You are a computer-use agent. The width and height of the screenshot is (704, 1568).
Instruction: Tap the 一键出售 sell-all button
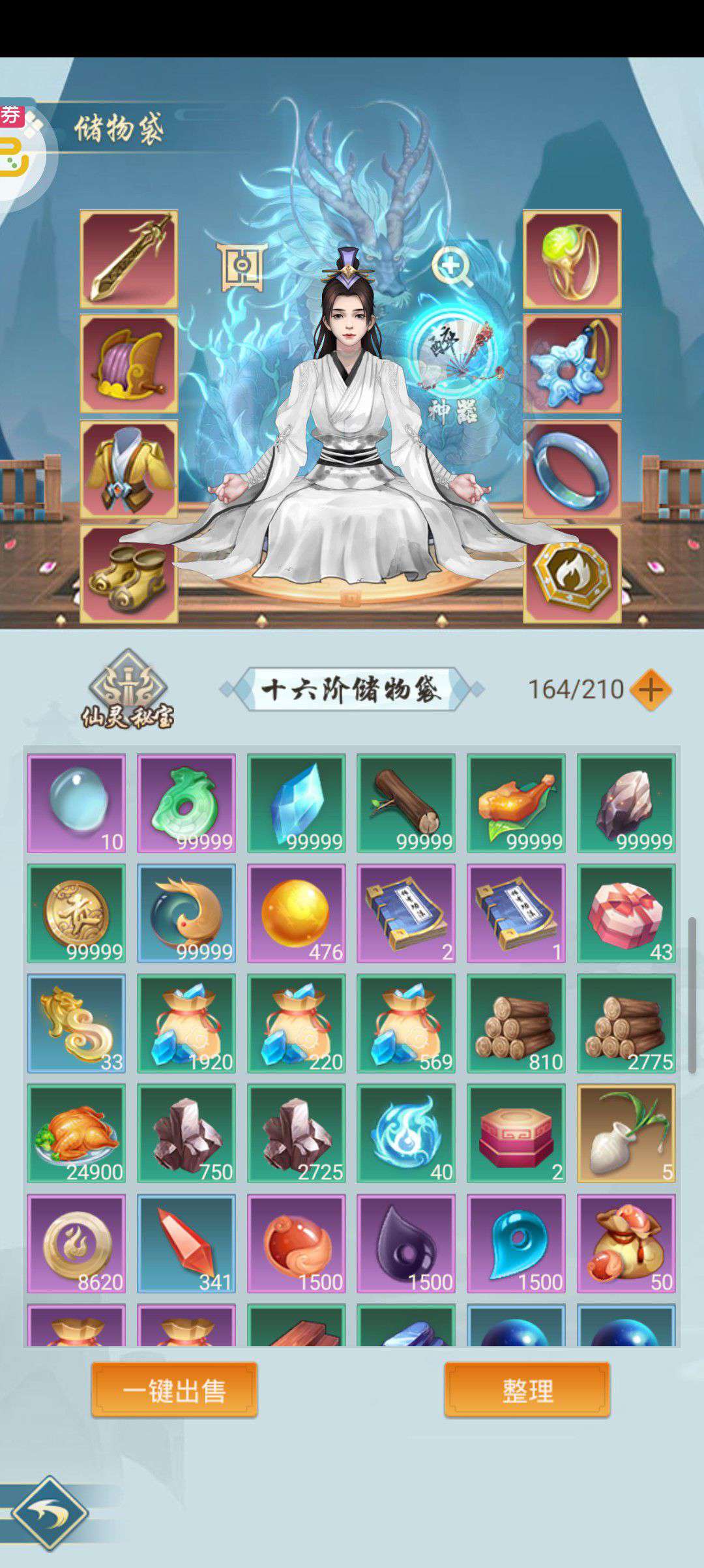coord(174,1389)
